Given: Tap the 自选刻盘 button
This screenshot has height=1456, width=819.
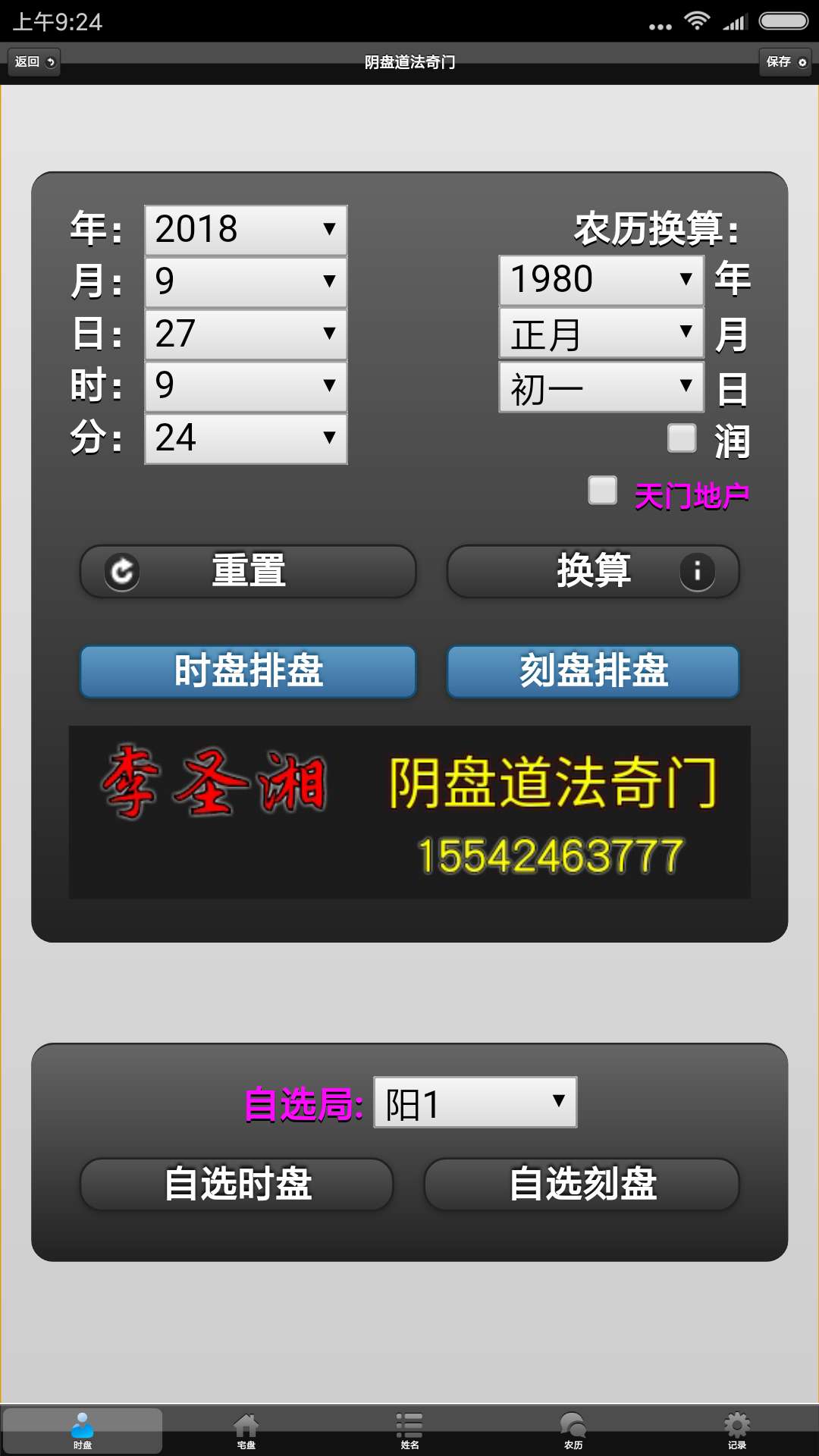Looking at the screenshot, I should (582, 1184).
